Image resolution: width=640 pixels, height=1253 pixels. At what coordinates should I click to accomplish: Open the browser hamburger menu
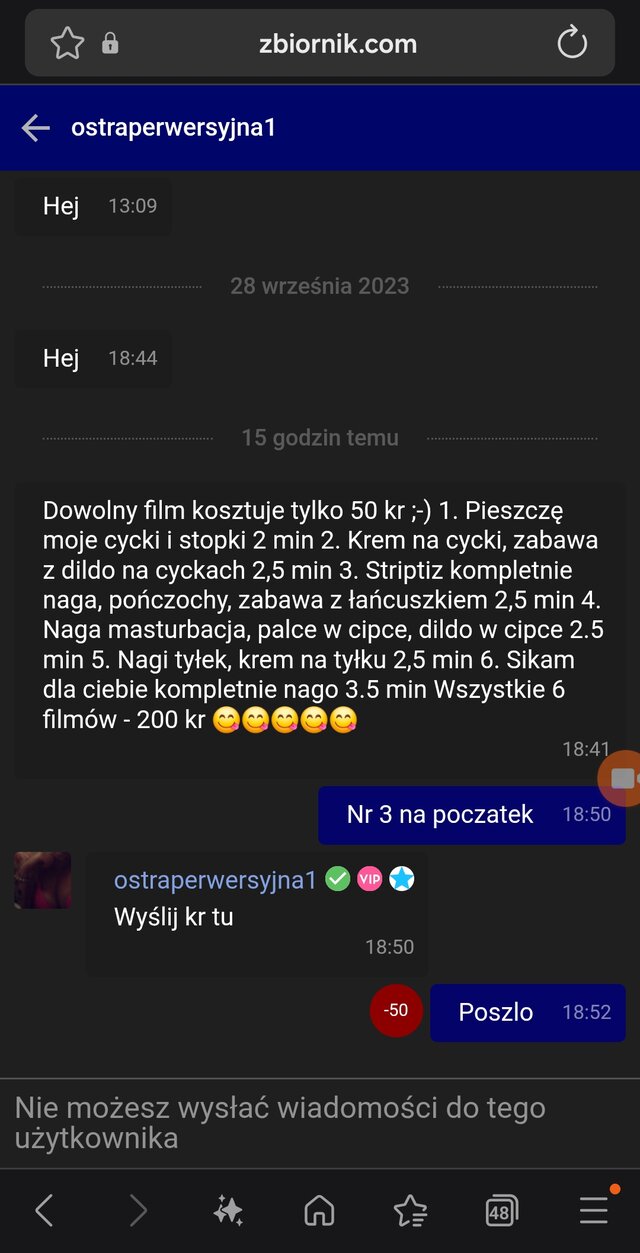tap(593, 1211)
